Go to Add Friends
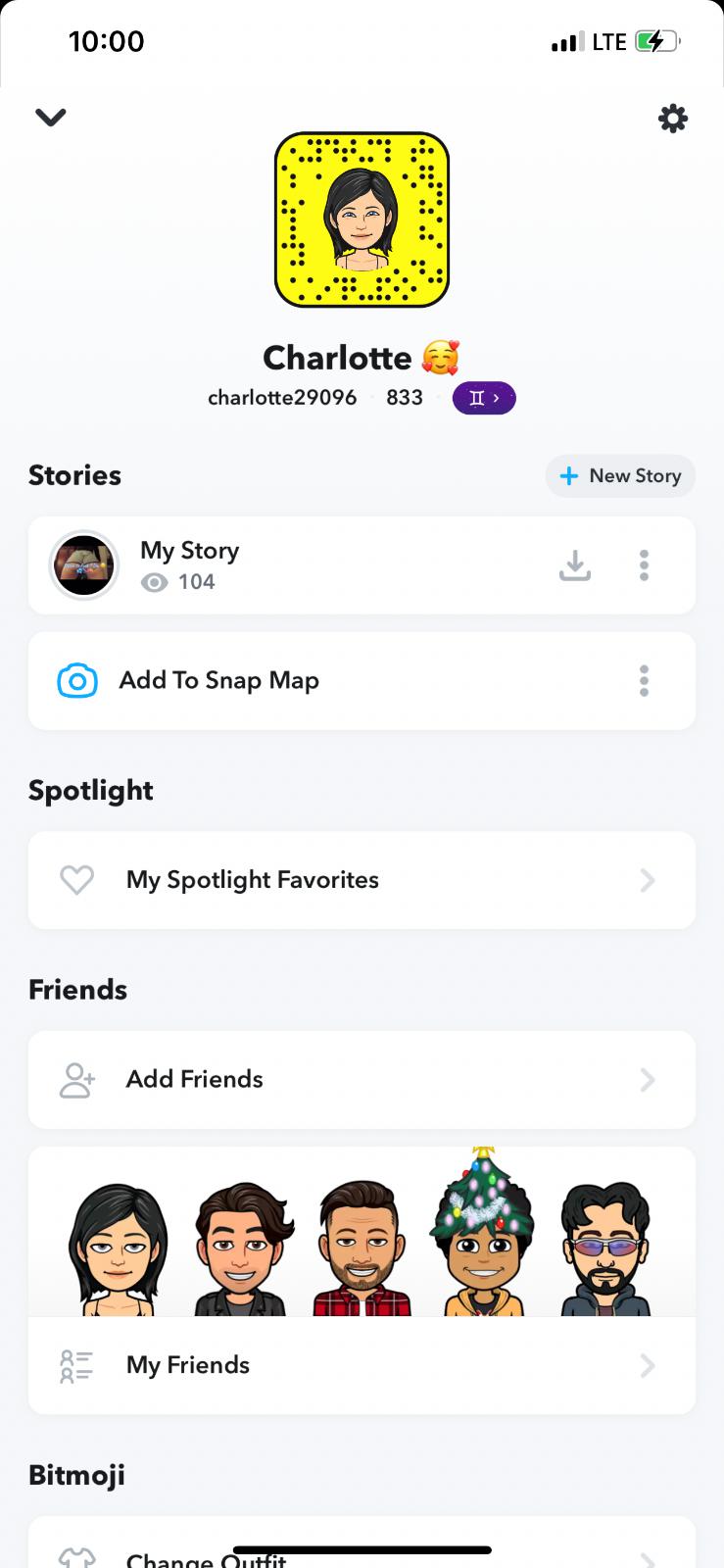This screenshot has height=1568, width=724. tap(361, 1079)
